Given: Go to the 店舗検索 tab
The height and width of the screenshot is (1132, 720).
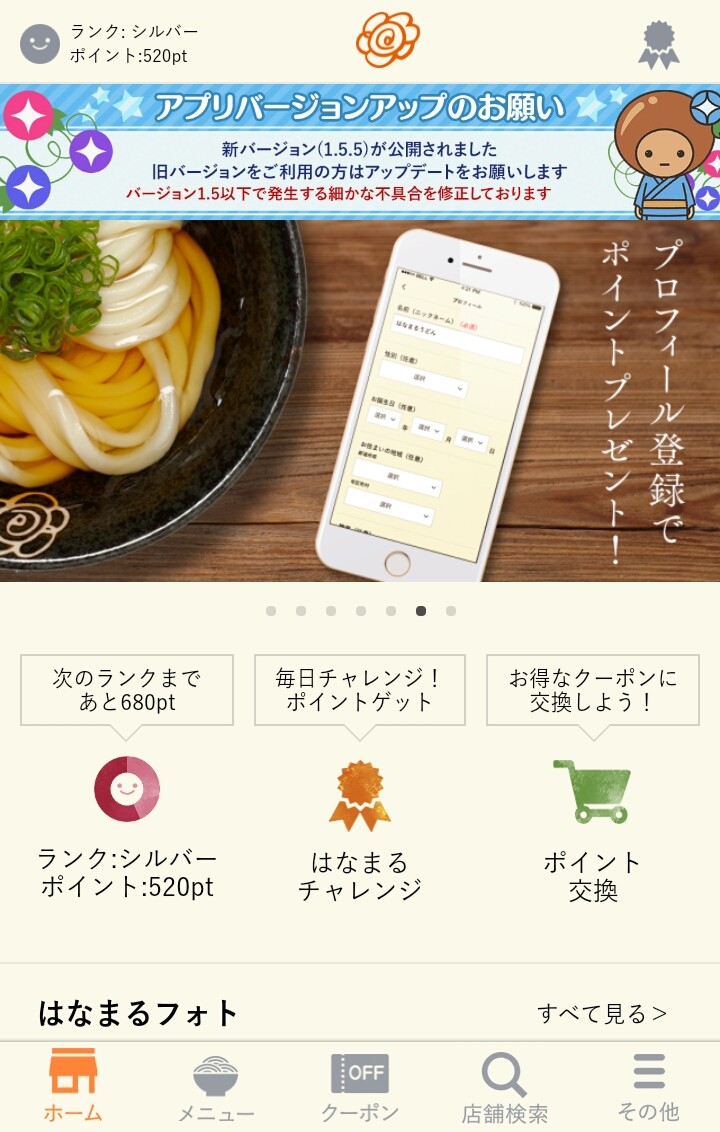Looking at the screenshot, I should [x=504, y=1086].
